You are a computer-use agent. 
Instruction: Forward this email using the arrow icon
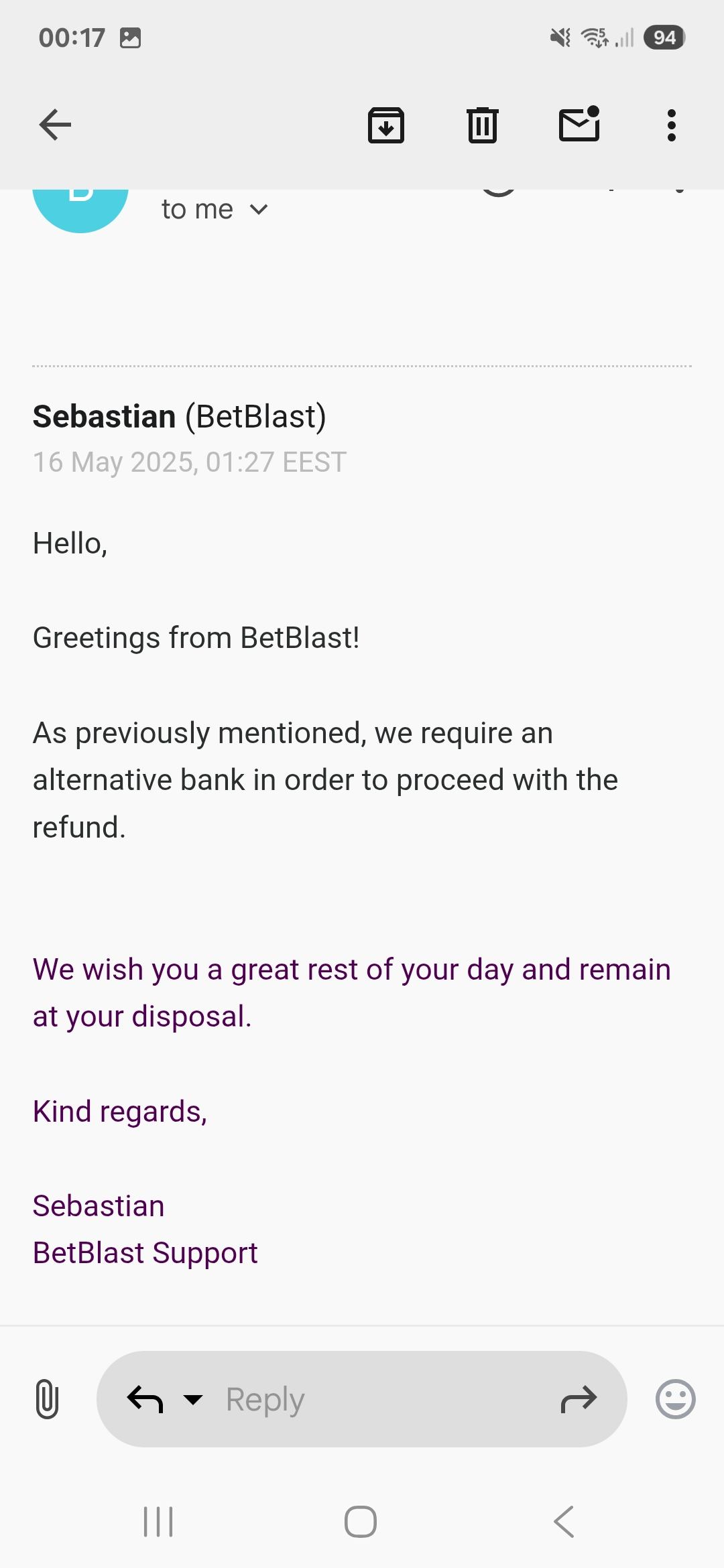click(579, 1399)
